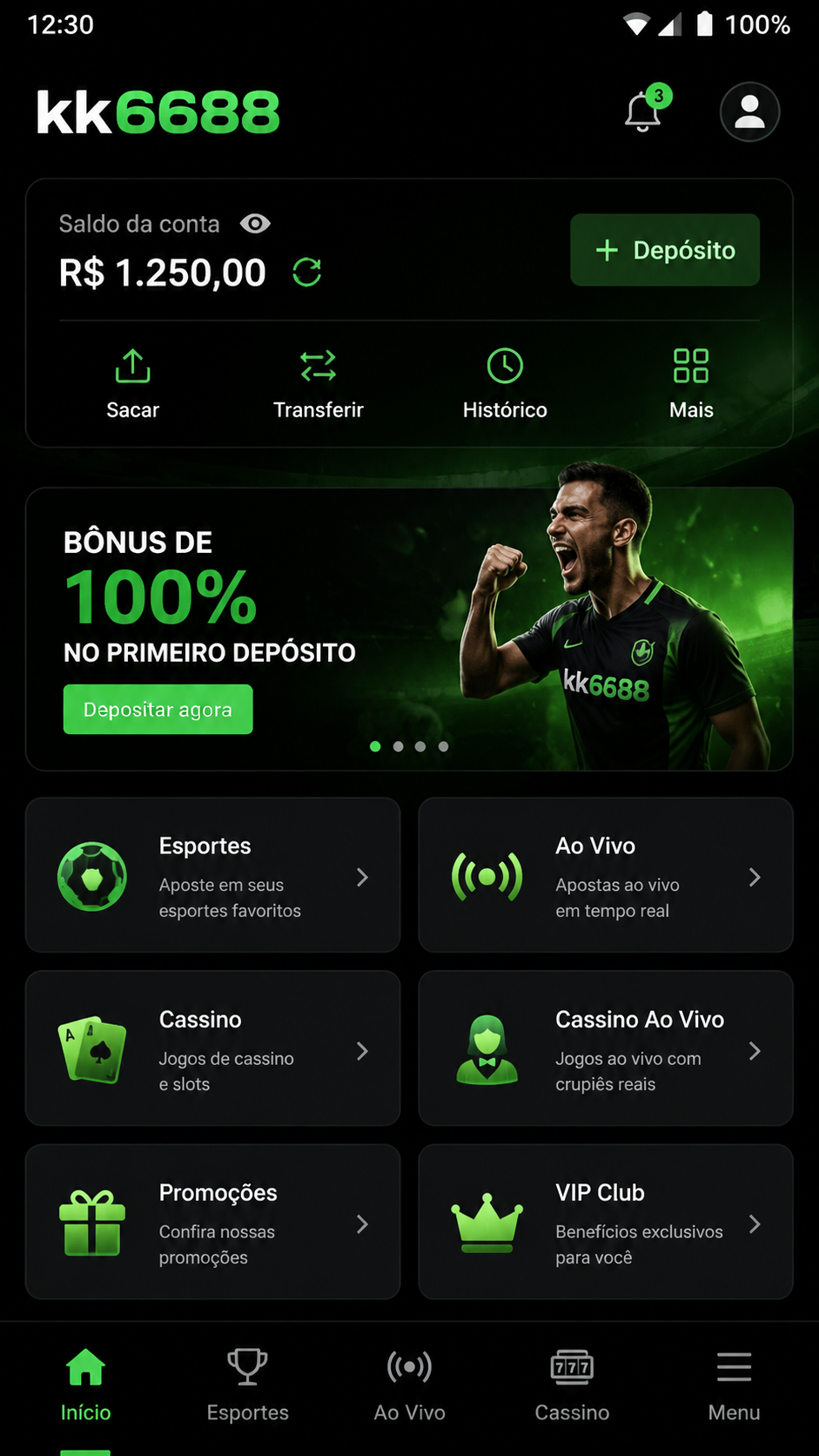Go to the Cassino bottom tab
This screenshot has height=1456, width=819.
(572, 1385)
